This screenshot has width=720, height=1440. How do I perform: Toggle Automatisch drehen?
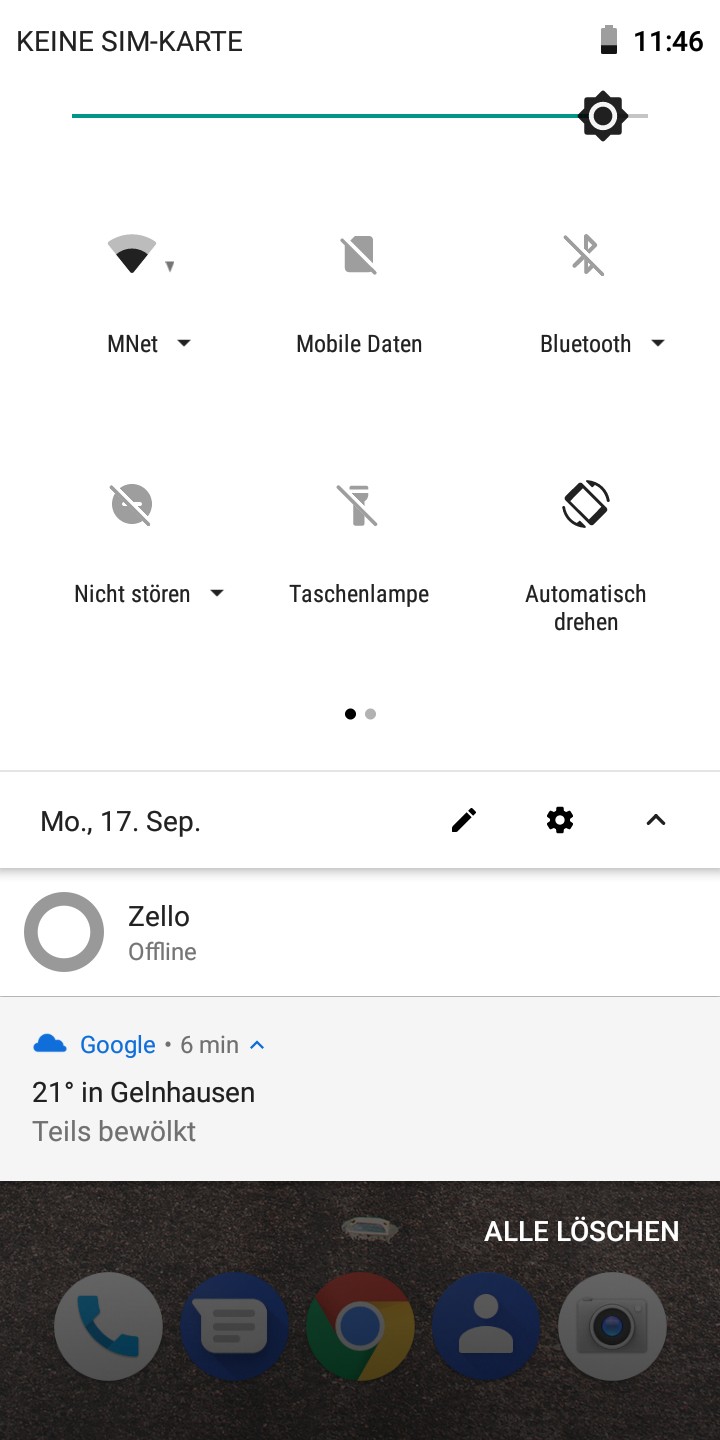(x=586, y=504)
